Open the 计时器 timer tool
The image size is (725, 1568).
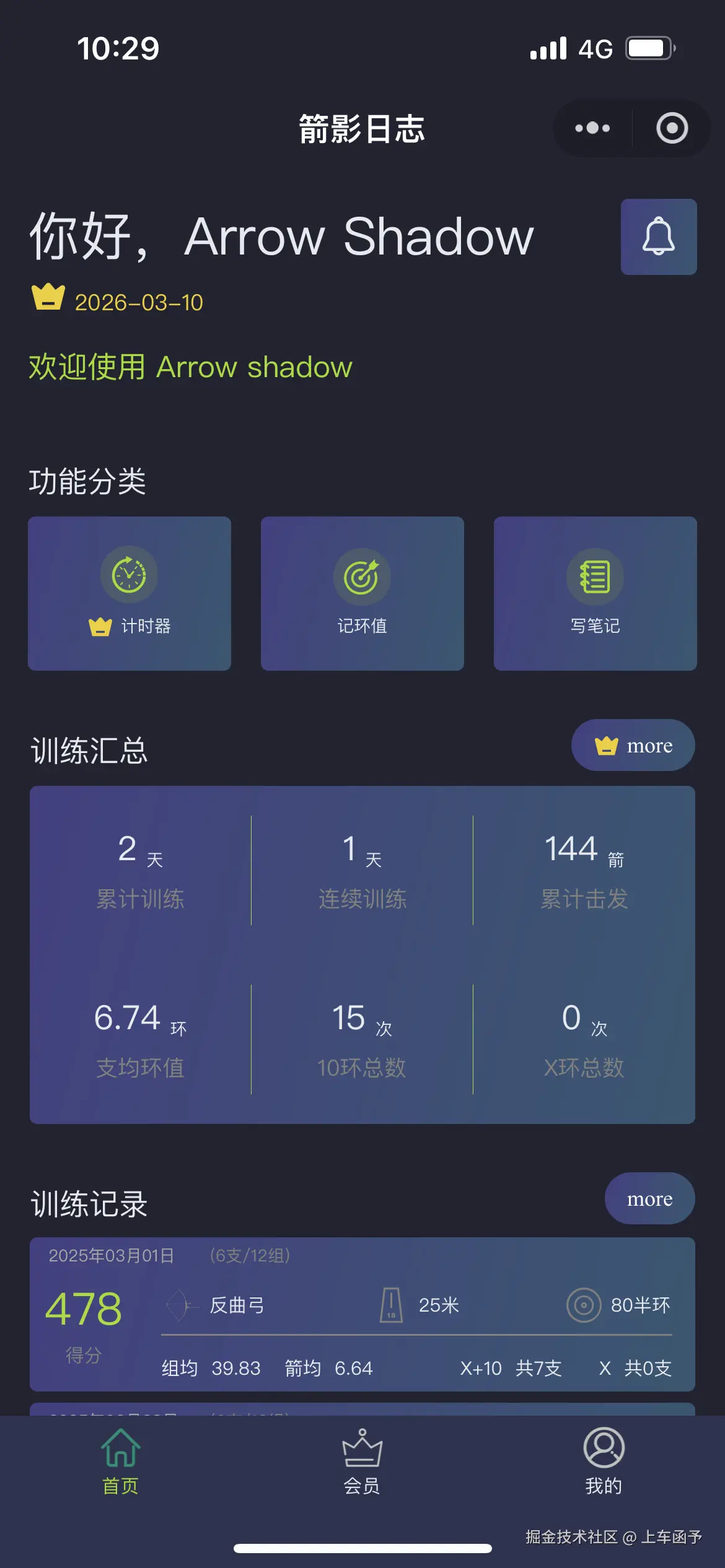pyautogui.click(x=129, y=593)
